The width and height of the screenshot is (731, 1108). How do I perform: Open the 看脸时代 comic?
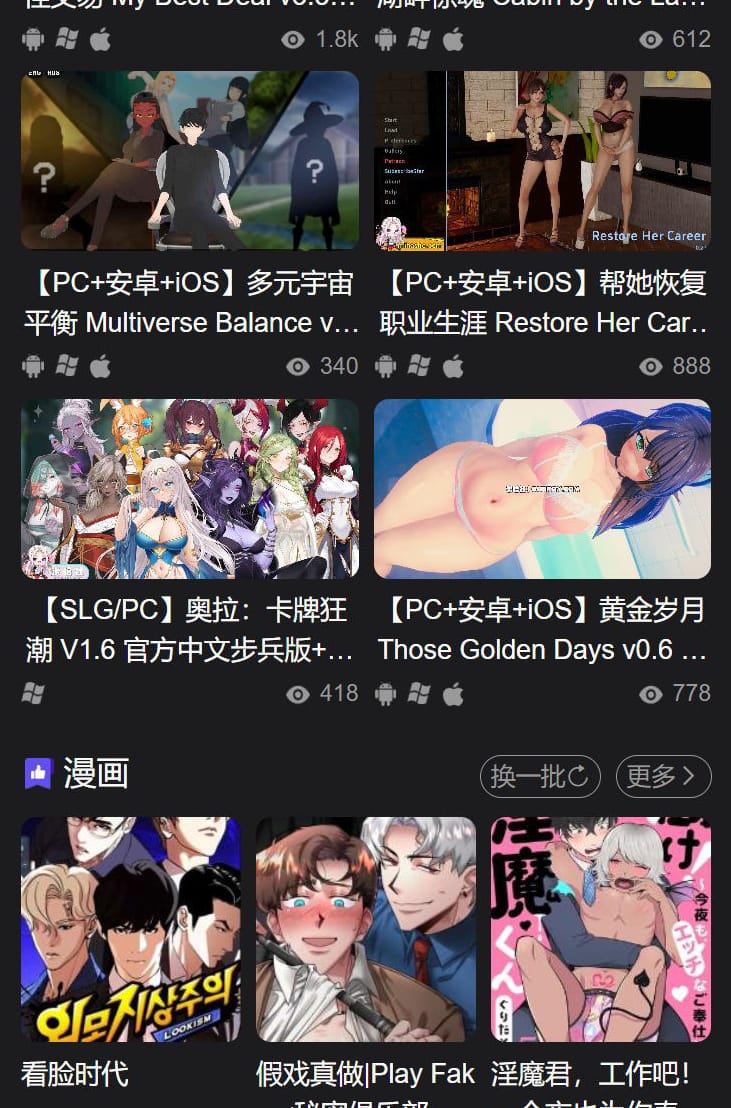point(130,929)
